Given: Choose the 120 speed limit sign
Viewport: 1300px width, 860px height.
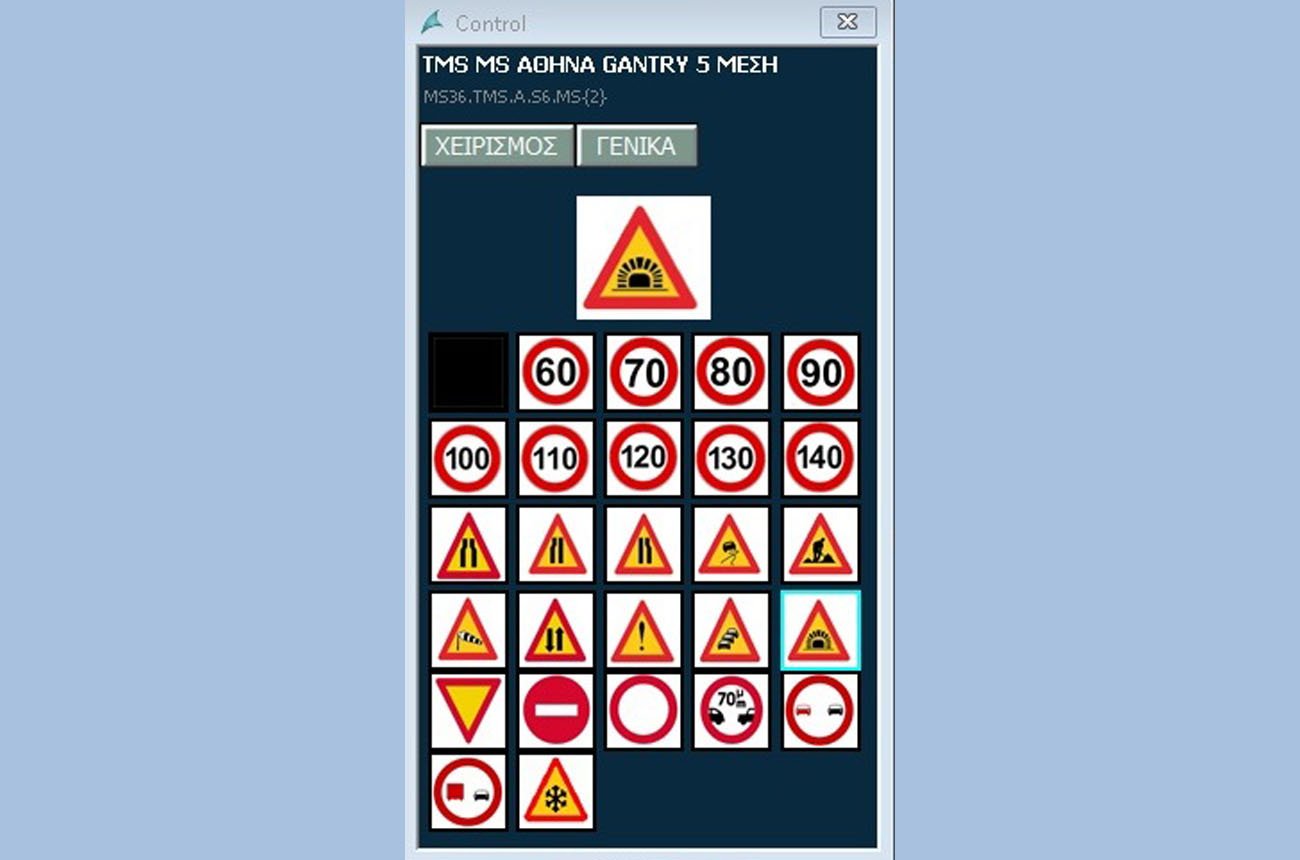Looking at the screenshot, I should point(643,459).
